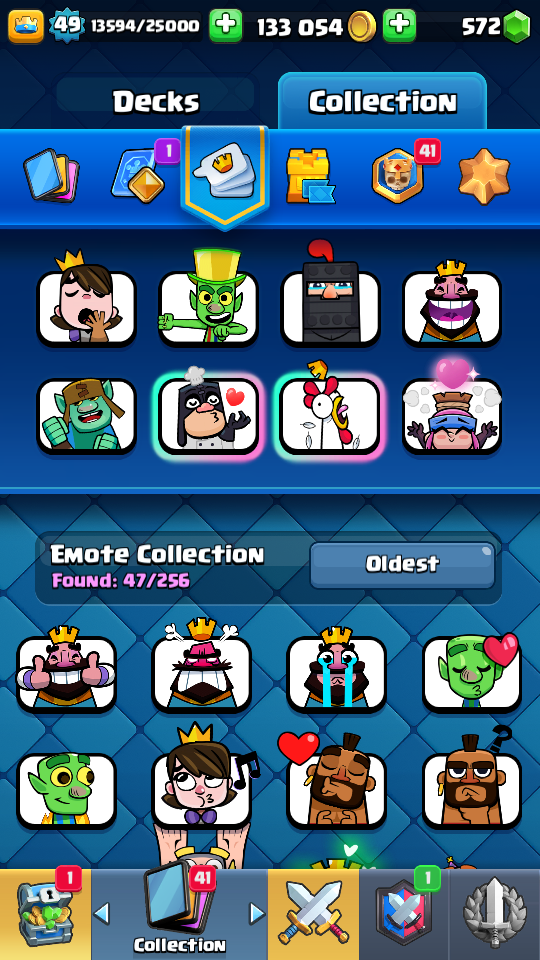The image size is (540, 960).
Task: Switch to the Decks tab
Action: click(x=156, y=101)
